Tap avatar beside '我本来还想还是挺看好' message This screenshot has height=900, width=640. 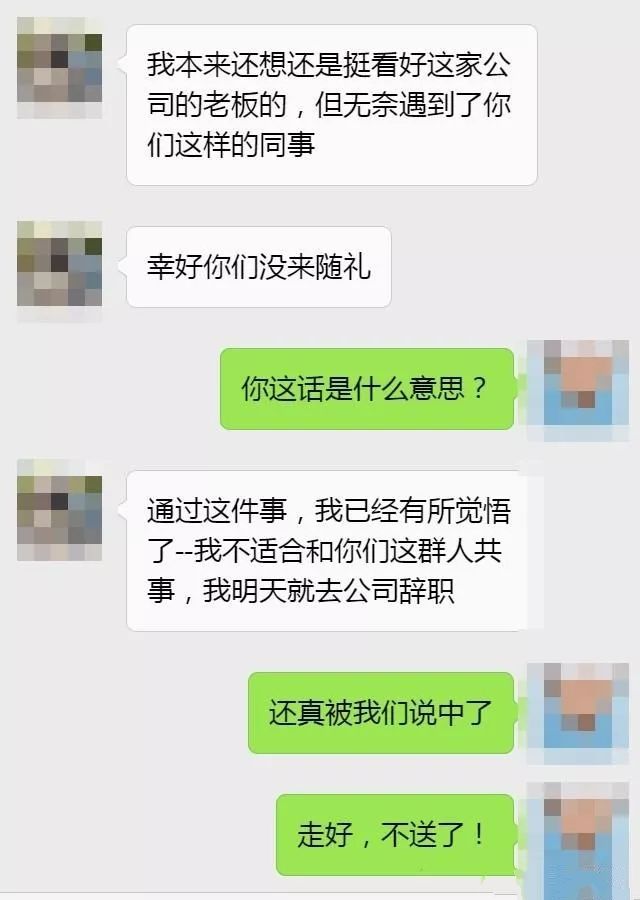(x=60, y=68)
